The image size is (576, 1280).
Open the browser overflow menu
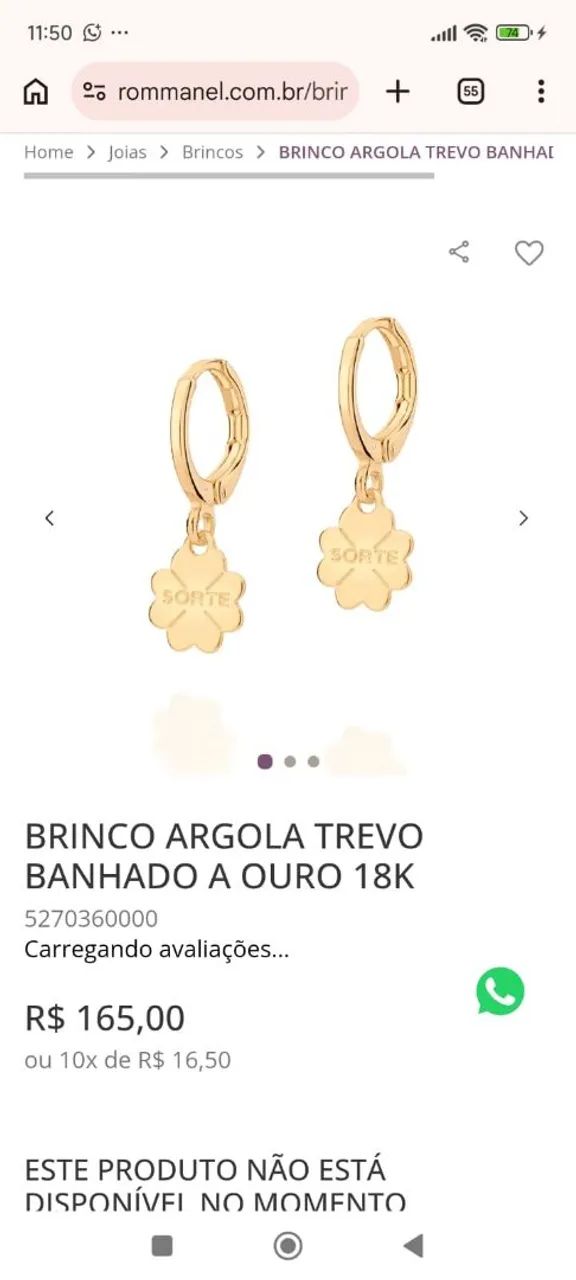(541, 92)
